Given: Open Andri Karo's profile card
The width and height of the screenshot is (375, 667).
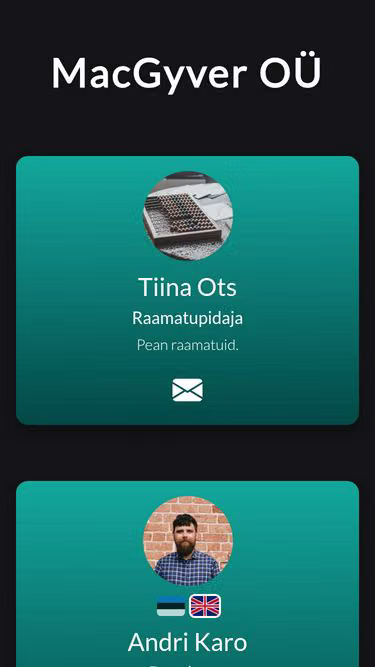Looking at the screenshot, I should click(x=188, y=574).
